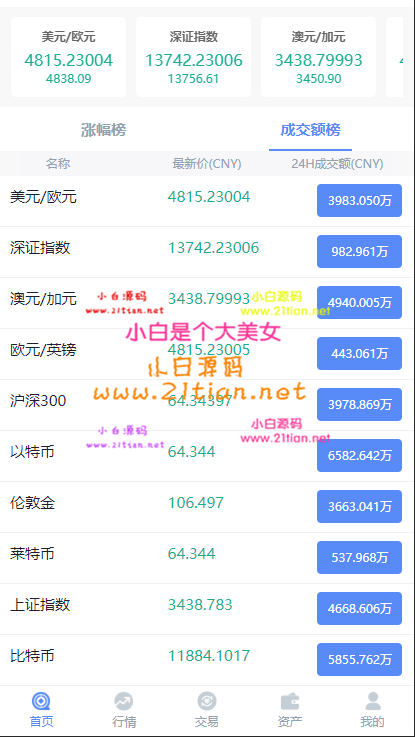Screen dimensions: 415x737
Task: Open the 欧元/英镑 row in list
Action: click(206, 354)
